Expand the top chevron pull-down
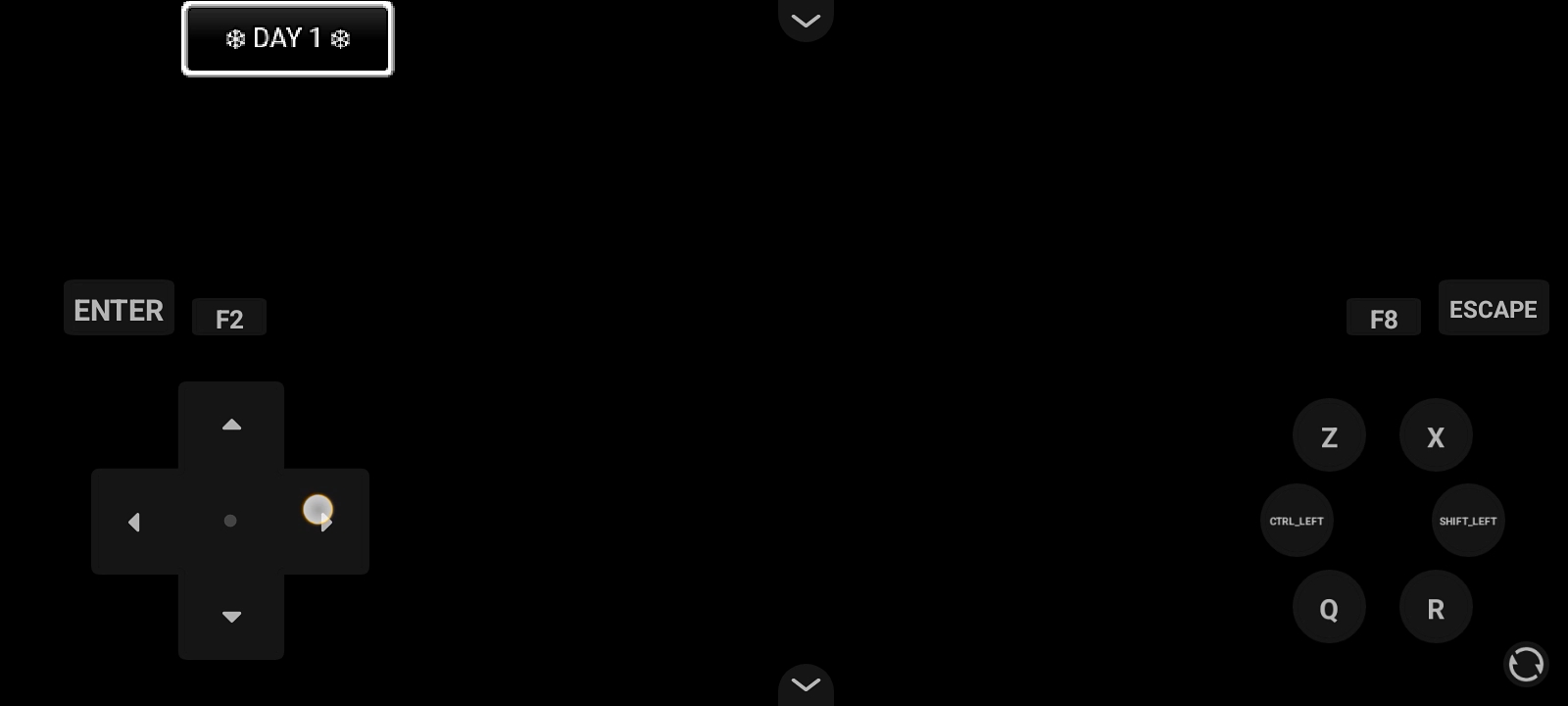This screenshot has height=706, width=1568. [x=806, y=20]
